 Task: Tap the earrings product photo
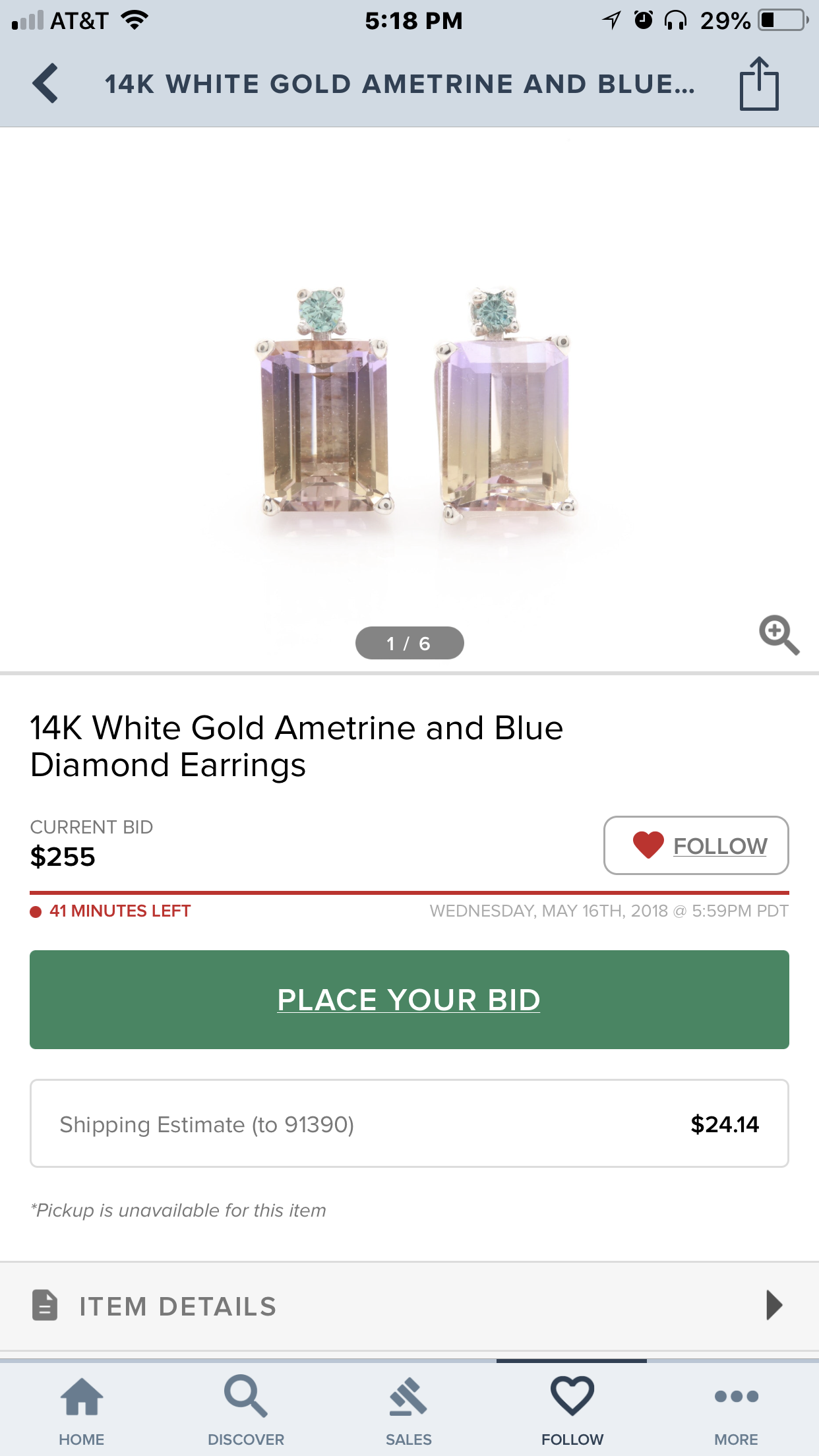pos(409,402)
